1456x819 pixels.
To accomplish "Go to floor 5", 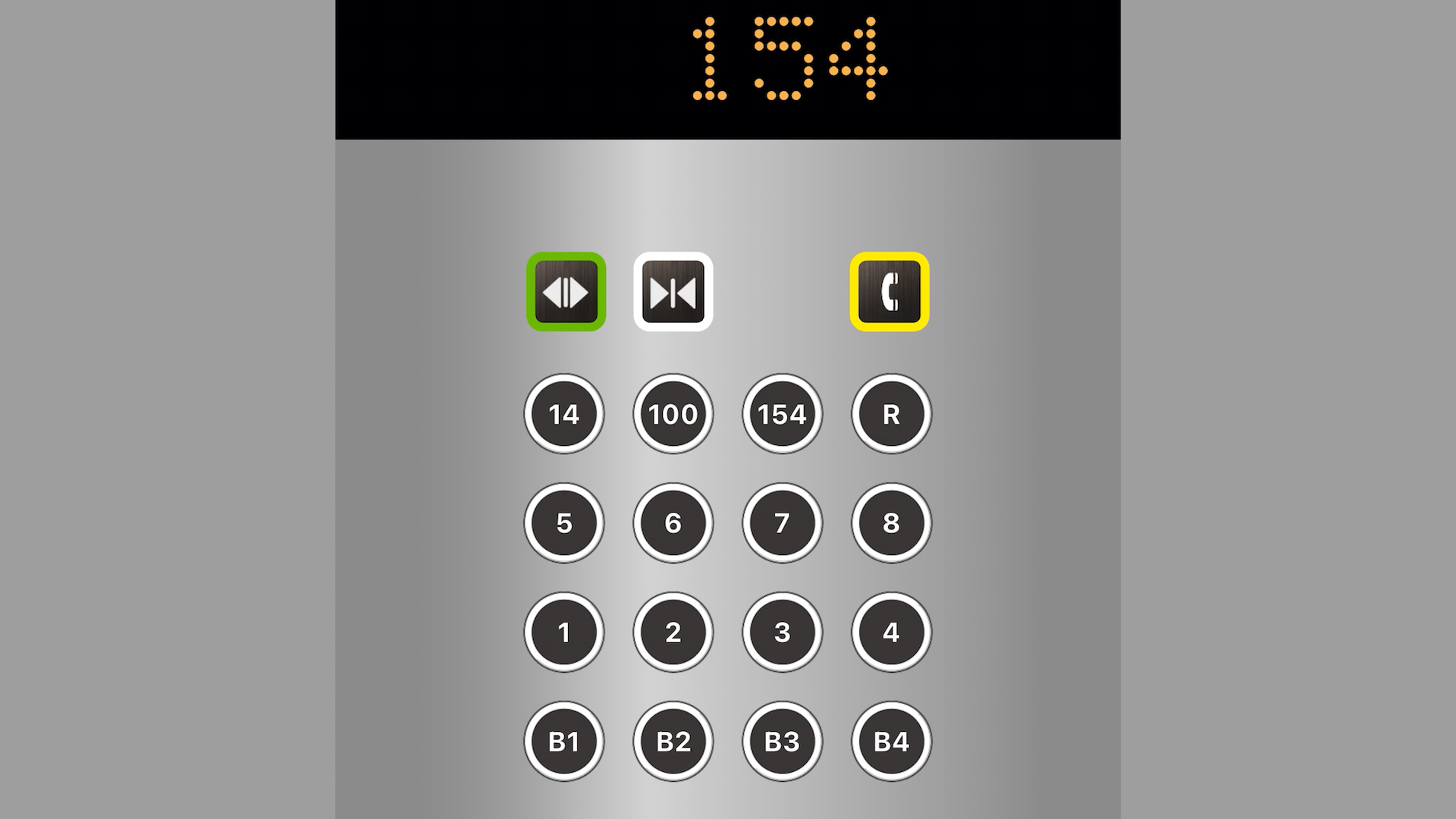I will pyautogui.click(x=564, y=522).
